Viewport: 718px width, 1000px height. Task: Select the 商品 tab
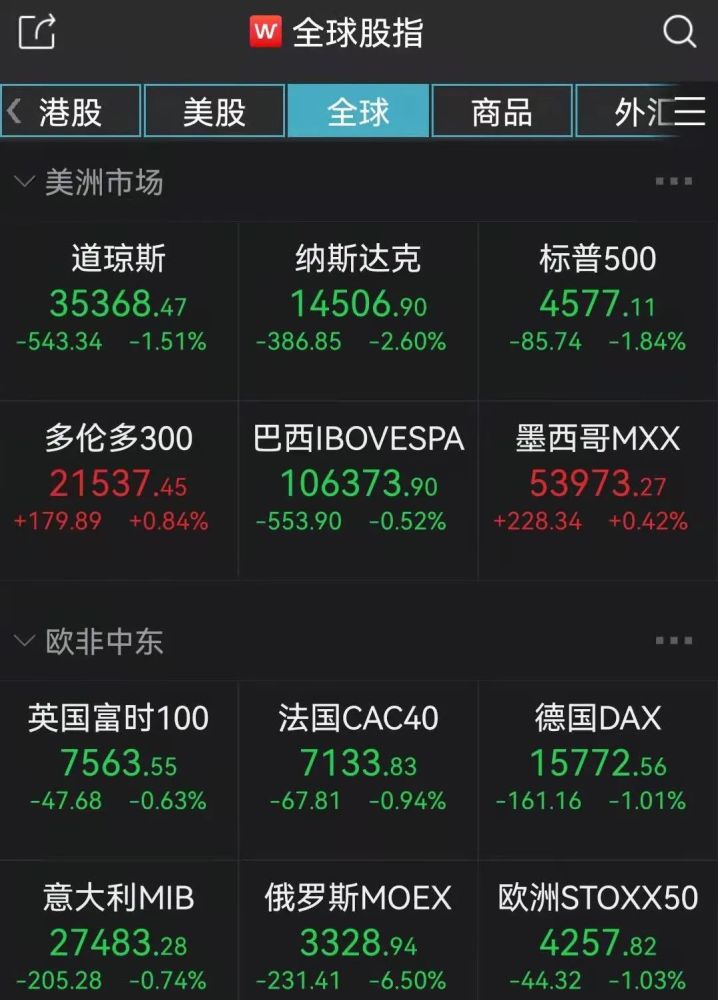[x=502, y=111]
